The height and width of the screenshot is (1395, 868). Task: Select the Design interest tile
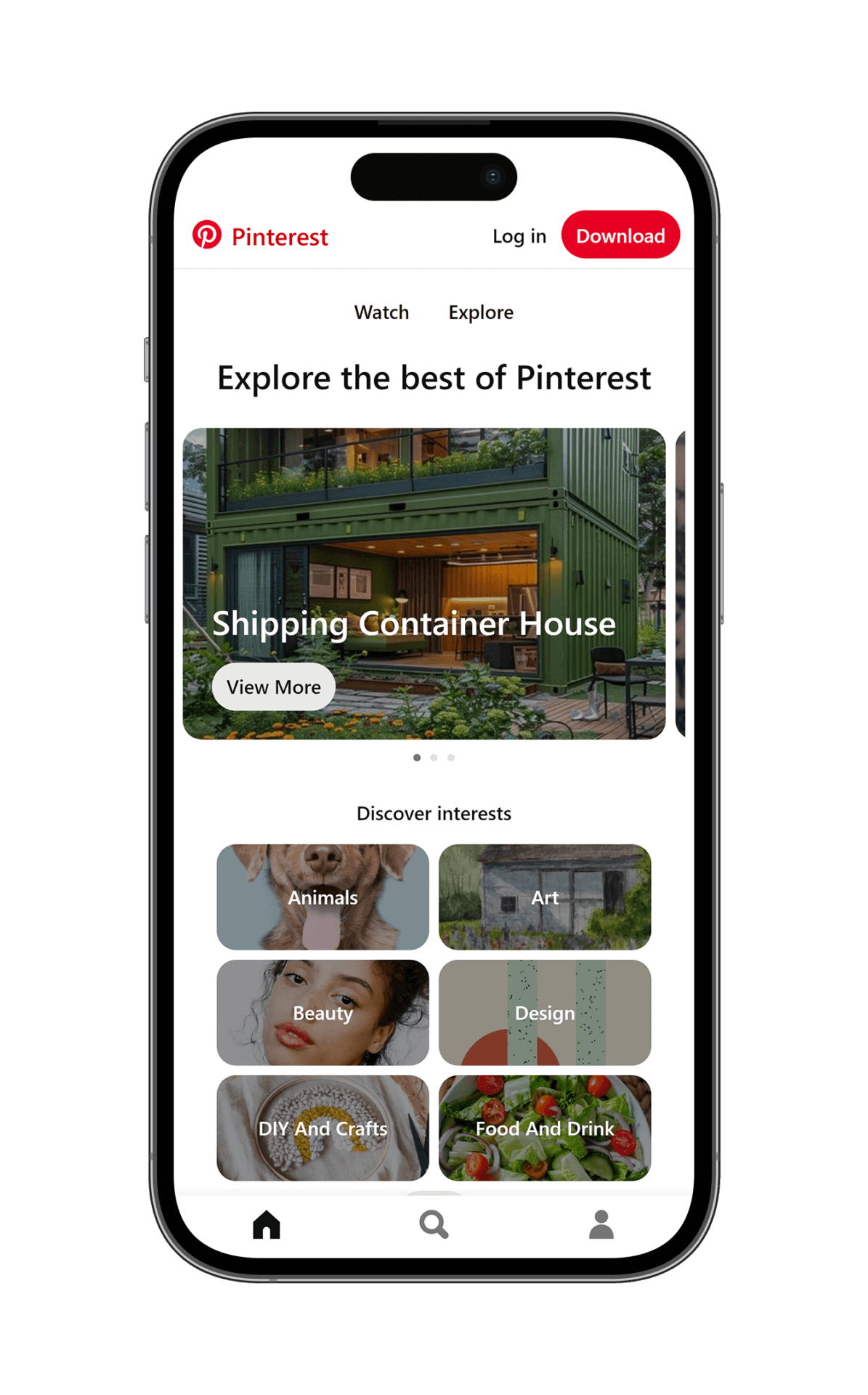pos(545,1013)
